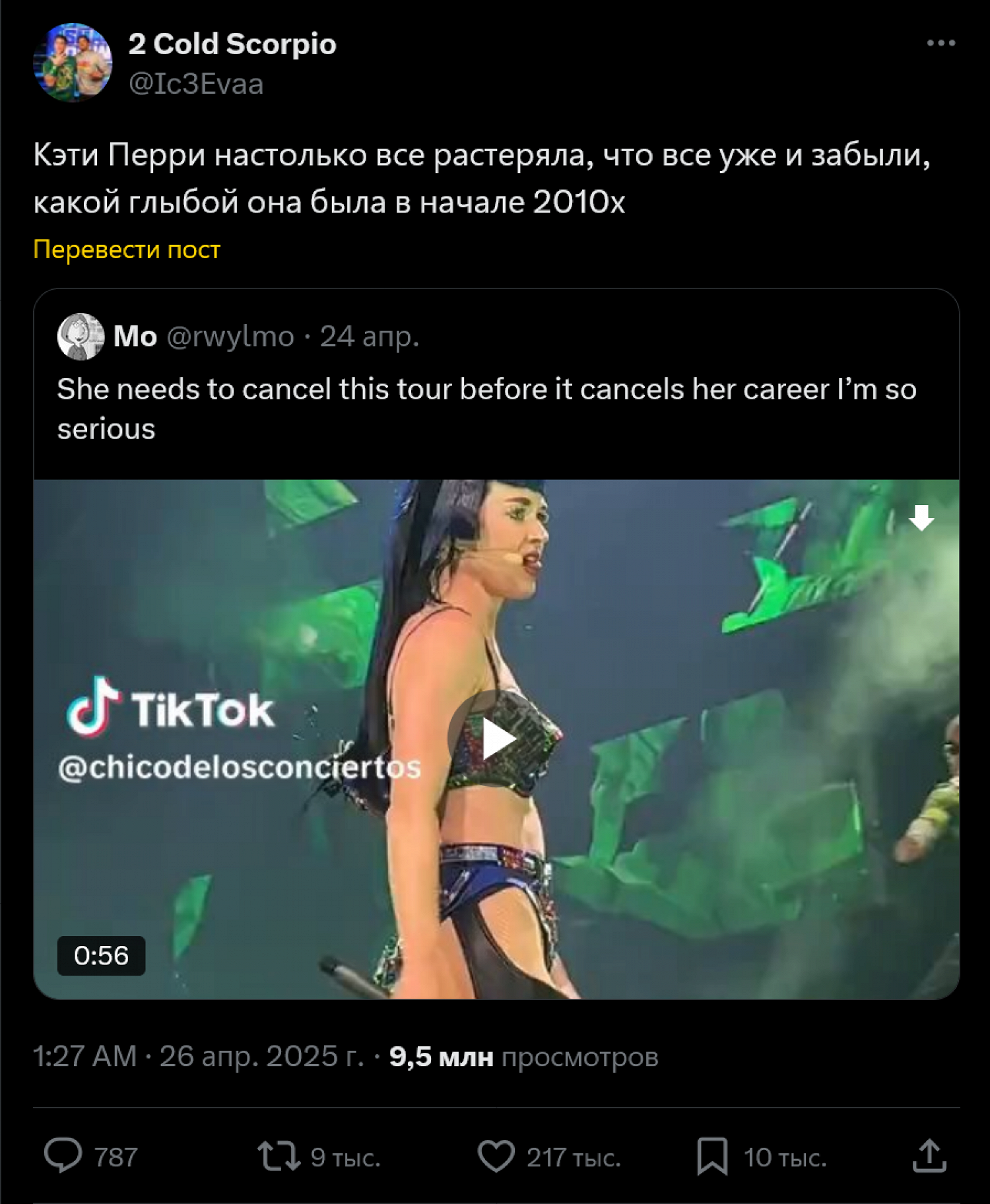Image resolution: width=990 pixels, height=1204 pixels.
Task: Reply to the post via comment icon
Action: pos(63,1156)
